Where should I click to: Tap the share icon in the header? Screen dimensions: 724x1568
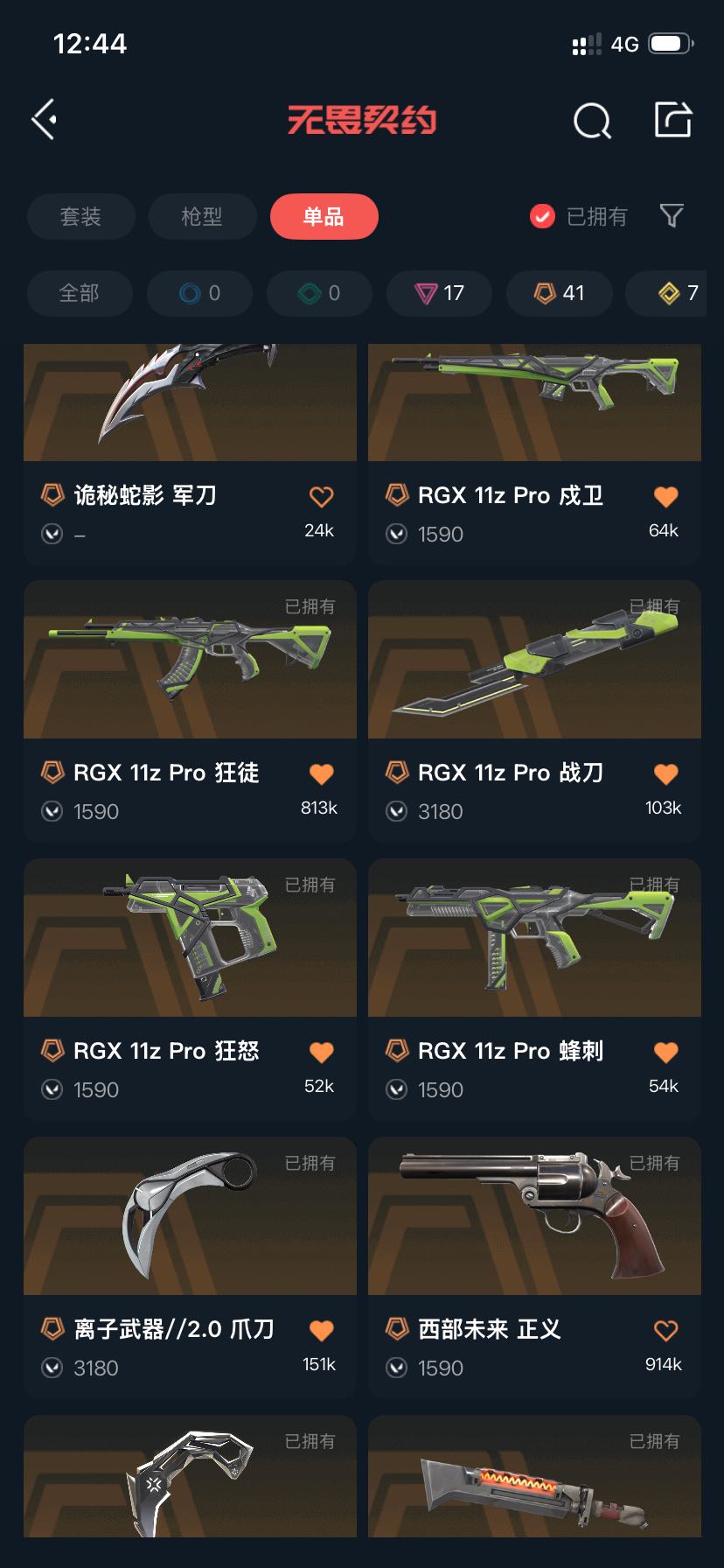[x=673, y=119]
